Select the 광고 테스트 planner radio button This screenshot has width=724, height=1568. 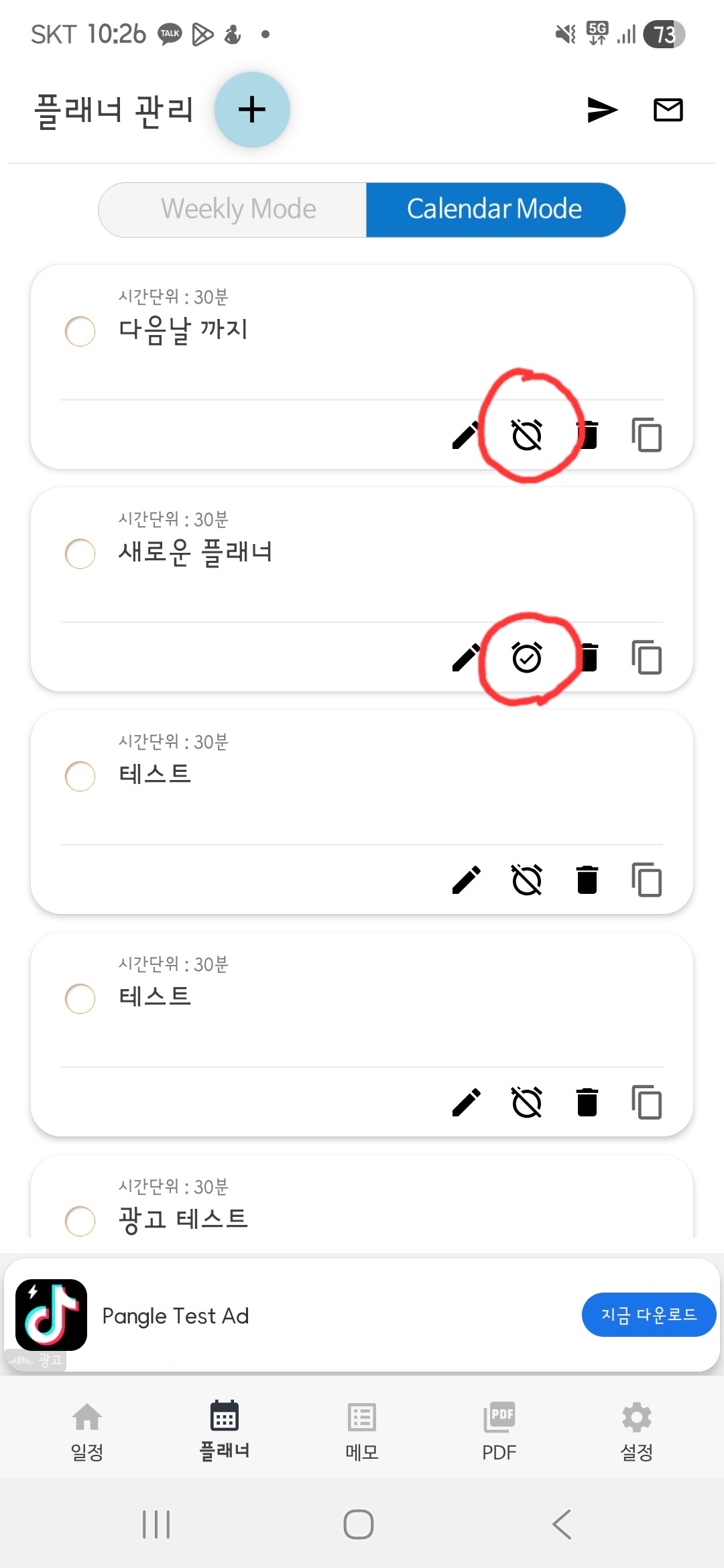point(80,1221)
